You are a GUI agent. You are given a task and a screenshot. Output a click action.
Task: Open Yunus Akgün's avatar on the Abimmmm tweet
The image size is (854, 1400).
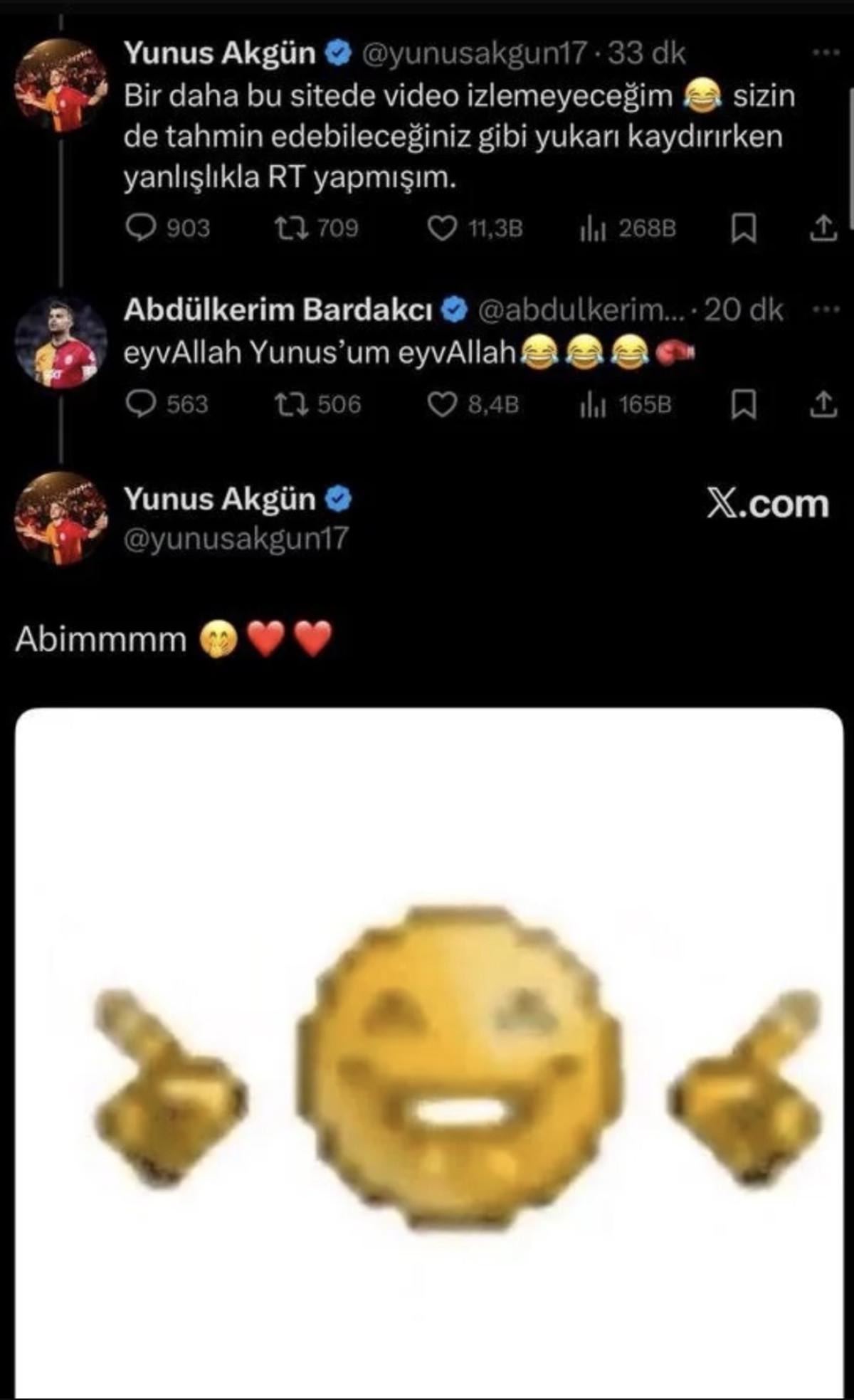click(60, 518)
